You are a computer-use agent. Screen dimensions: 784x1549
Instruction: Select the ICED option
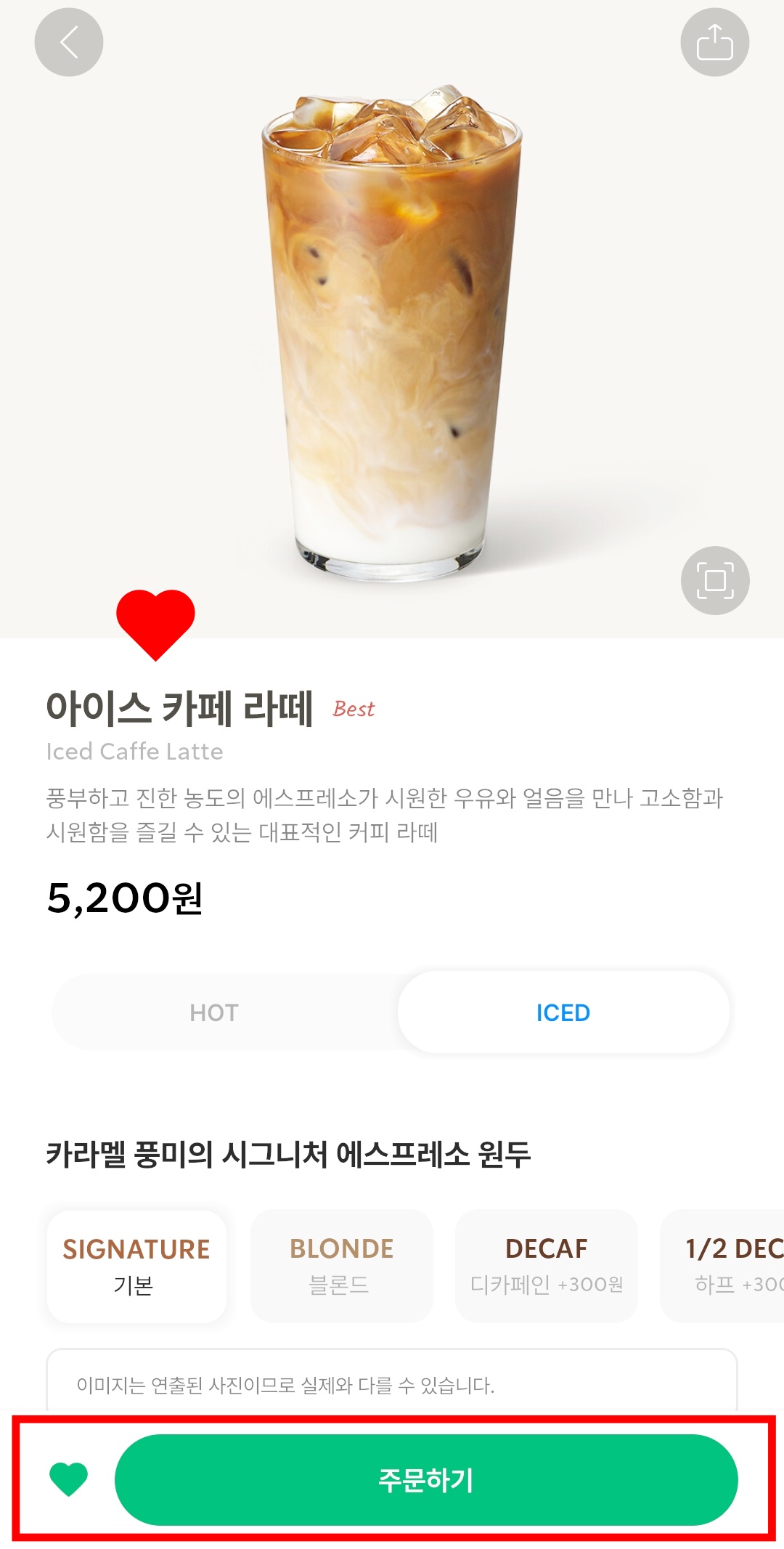click(565, 1012)
